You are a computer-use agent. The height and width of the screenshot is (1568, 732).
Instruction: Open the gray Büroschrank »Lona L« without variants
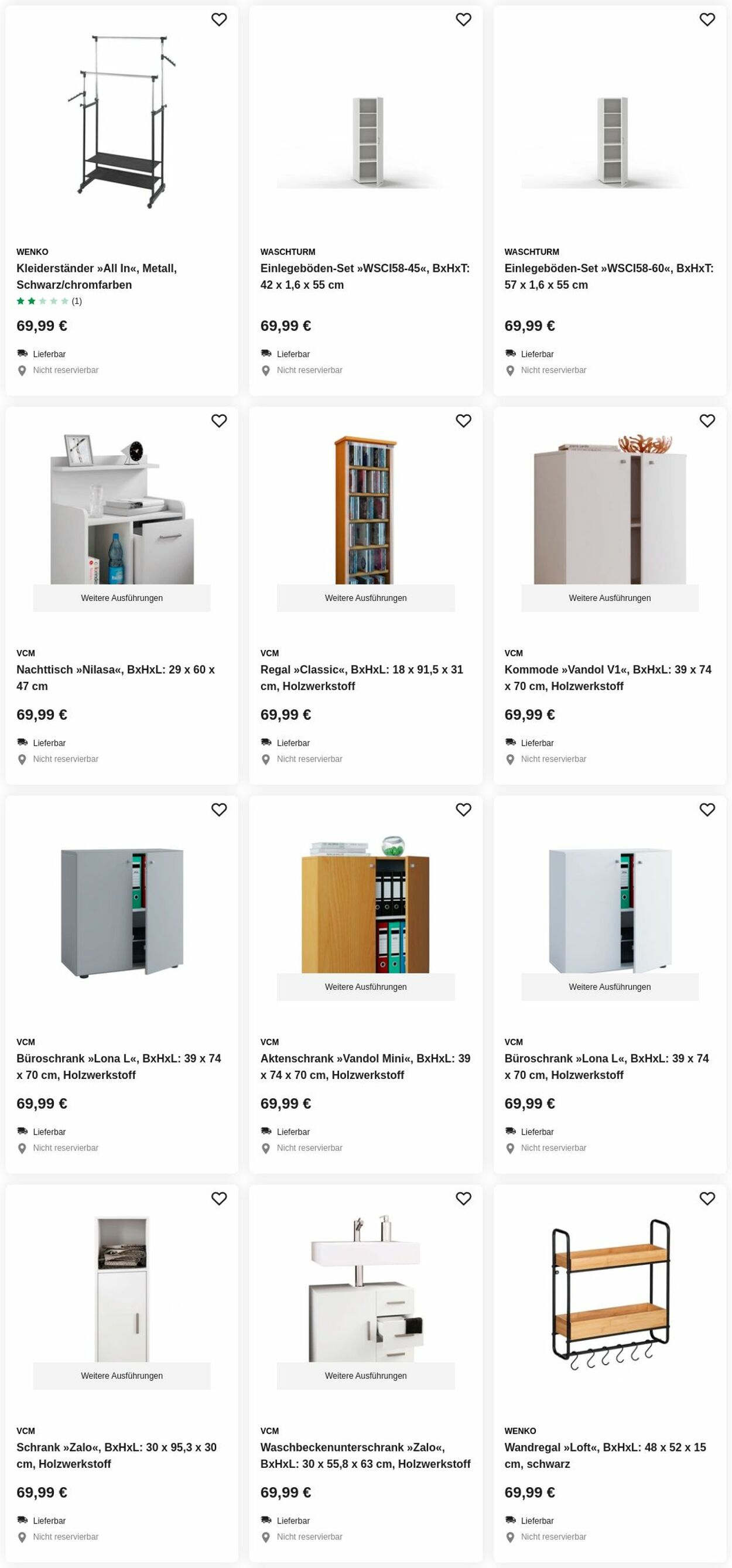click(x=119, y=1066)
